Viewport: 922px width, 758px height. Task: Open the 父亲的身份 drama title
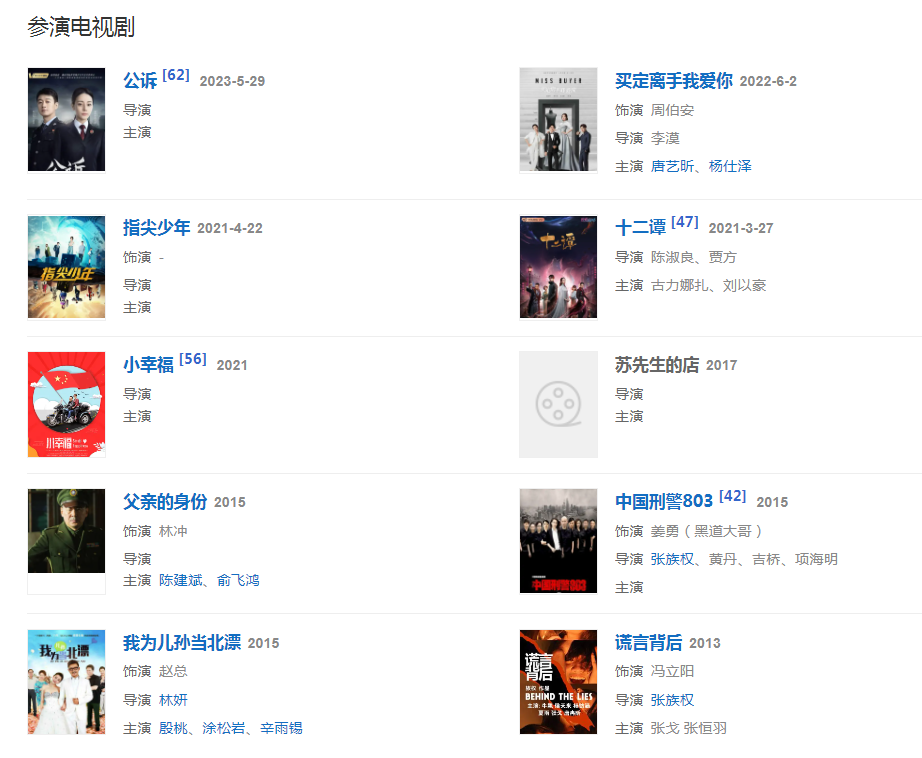[164, 502]
